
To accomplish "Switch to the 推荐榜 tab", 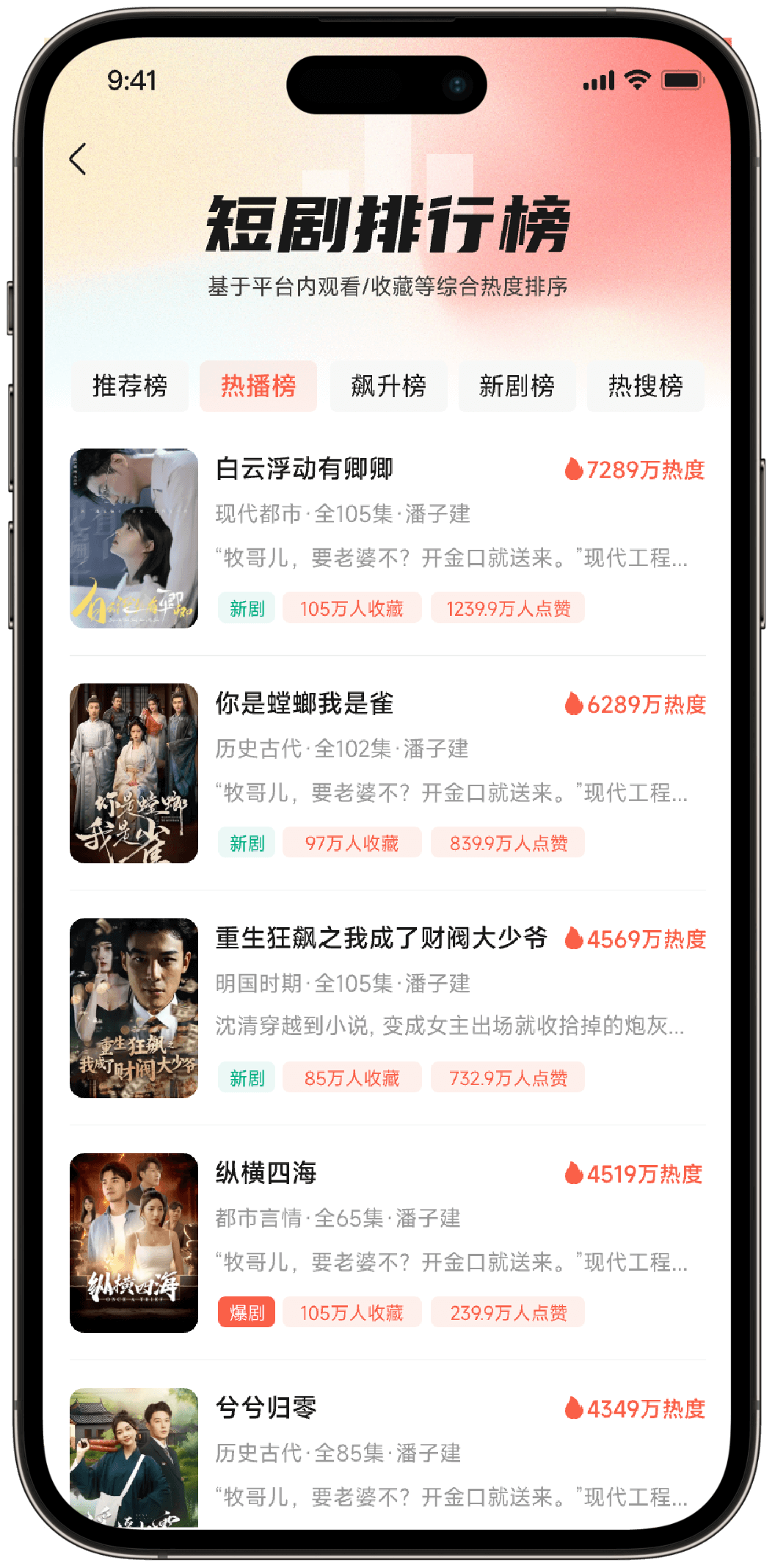I will click(x=130, y=386).
